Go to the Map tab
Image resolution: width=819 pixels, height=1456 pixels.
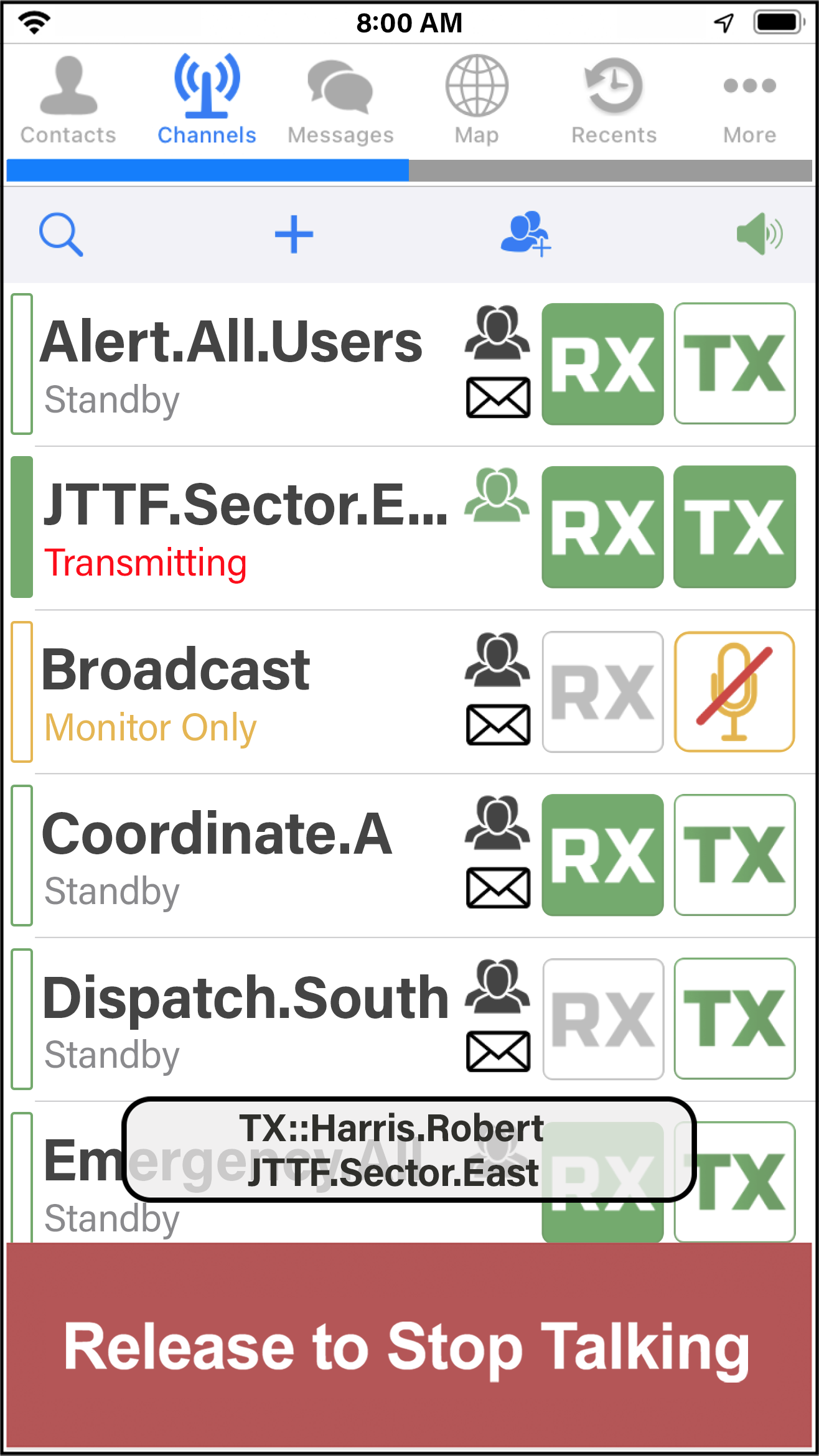pos(477,101)
